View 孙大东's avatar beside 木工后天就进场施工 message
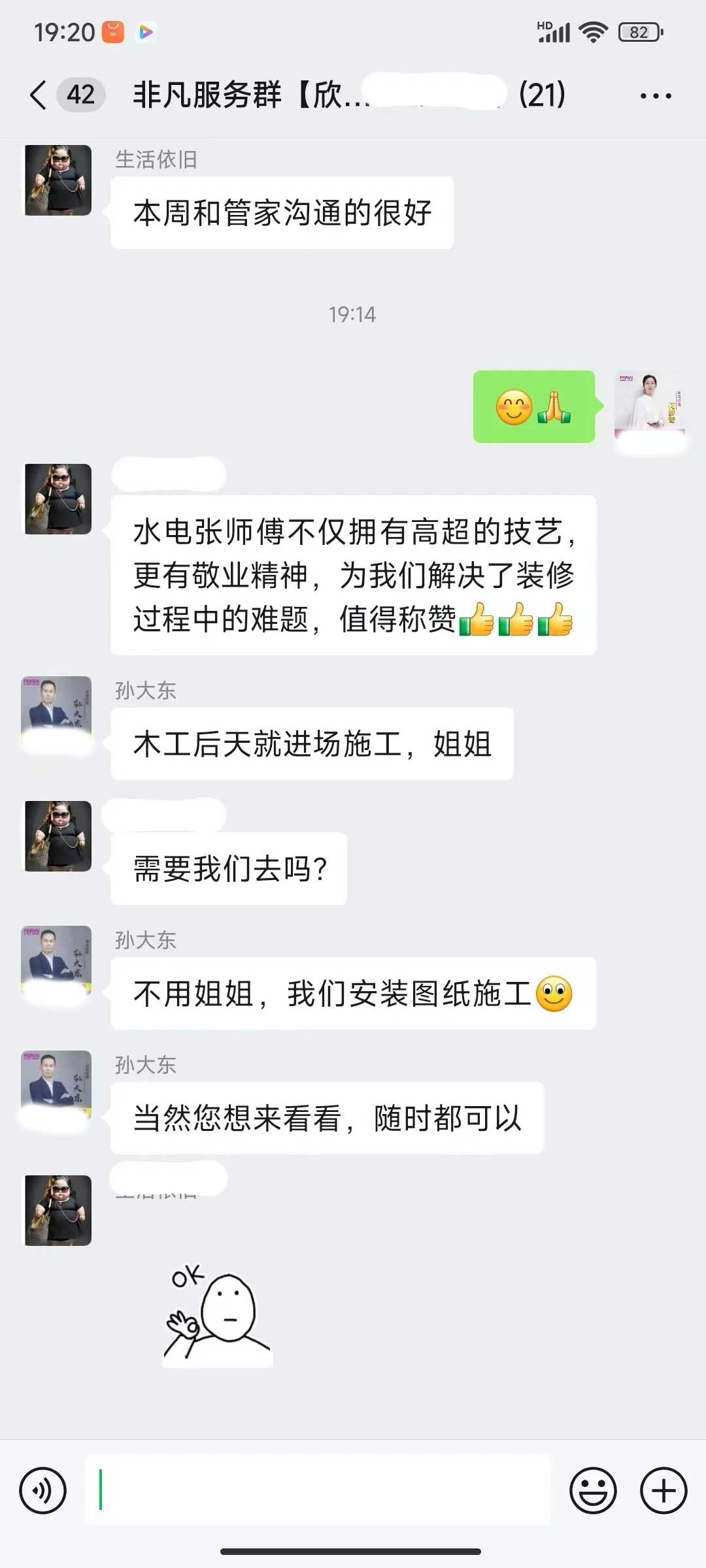Viewport: 706px width, 1568px height. [x=57, y=711]
